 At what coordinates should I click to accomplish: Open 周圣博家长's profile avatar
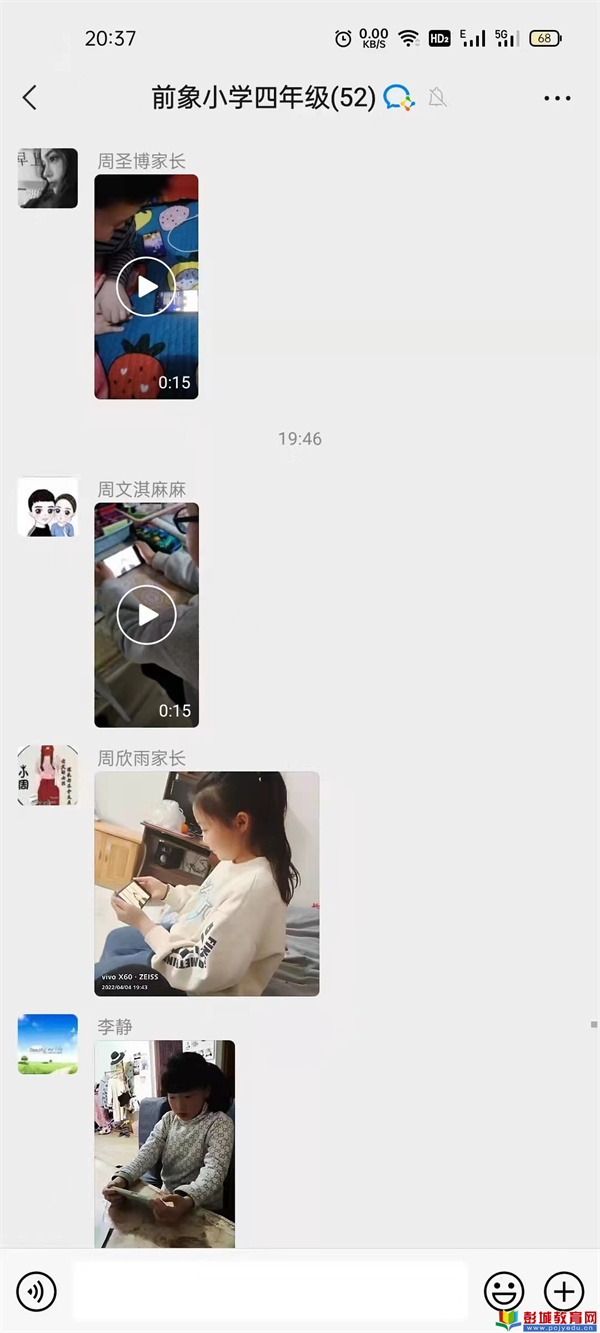pos(48,178)
